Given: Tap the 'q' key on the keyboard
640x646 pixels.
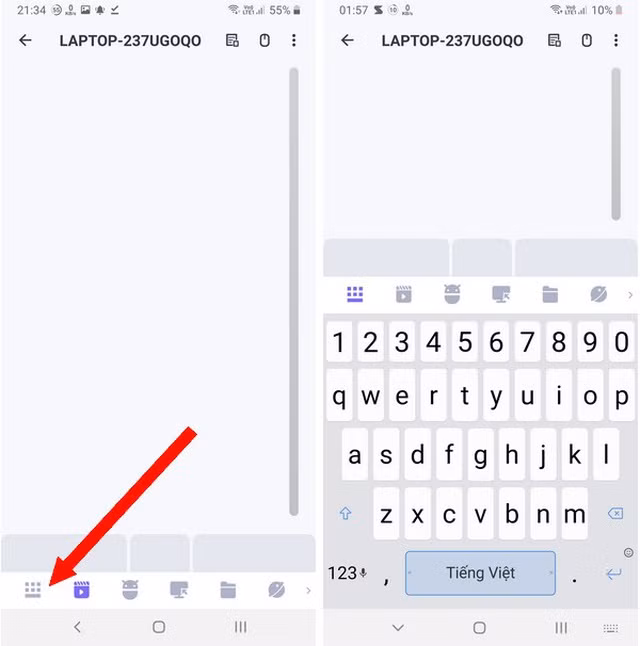Looking at the screenshot, I should [339, 396].
